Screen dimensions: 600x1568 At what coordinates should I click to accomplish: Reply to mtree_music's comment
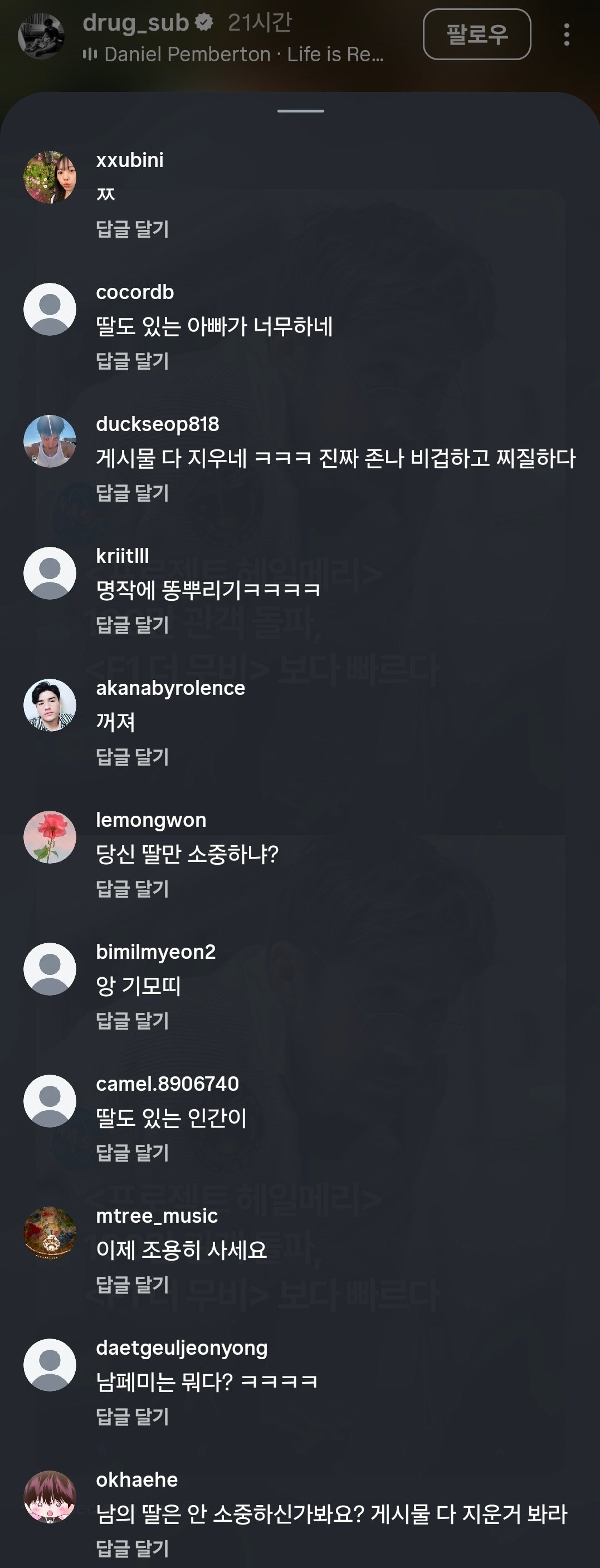click(x=132, y=1285)
